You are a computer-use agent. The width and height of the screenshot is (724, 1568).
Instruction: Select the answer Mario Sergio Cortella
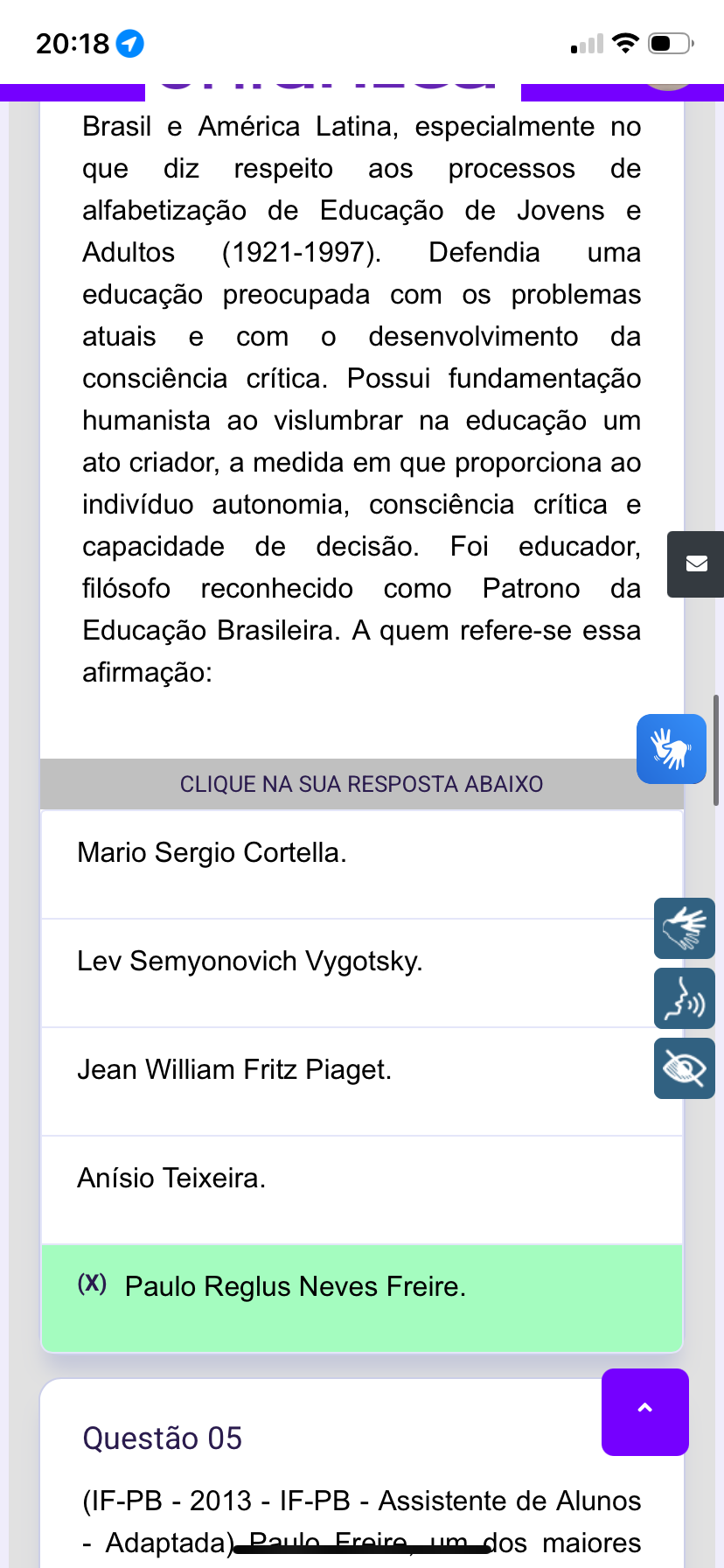[212, 853]
